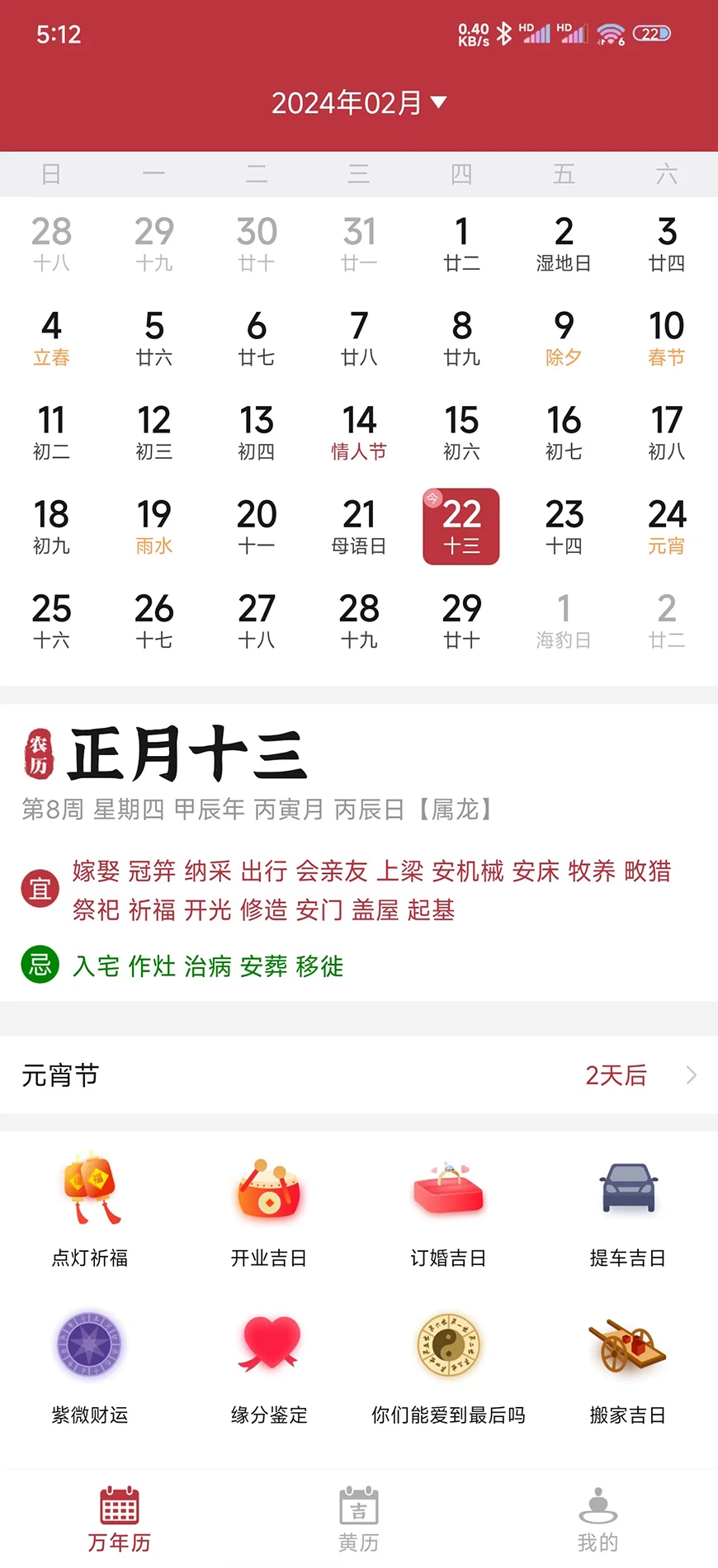Tap the highlighted date 22 十三
Image resolution: width=718 pixels, height=1568 pixels.
click(x=461, y=526)
